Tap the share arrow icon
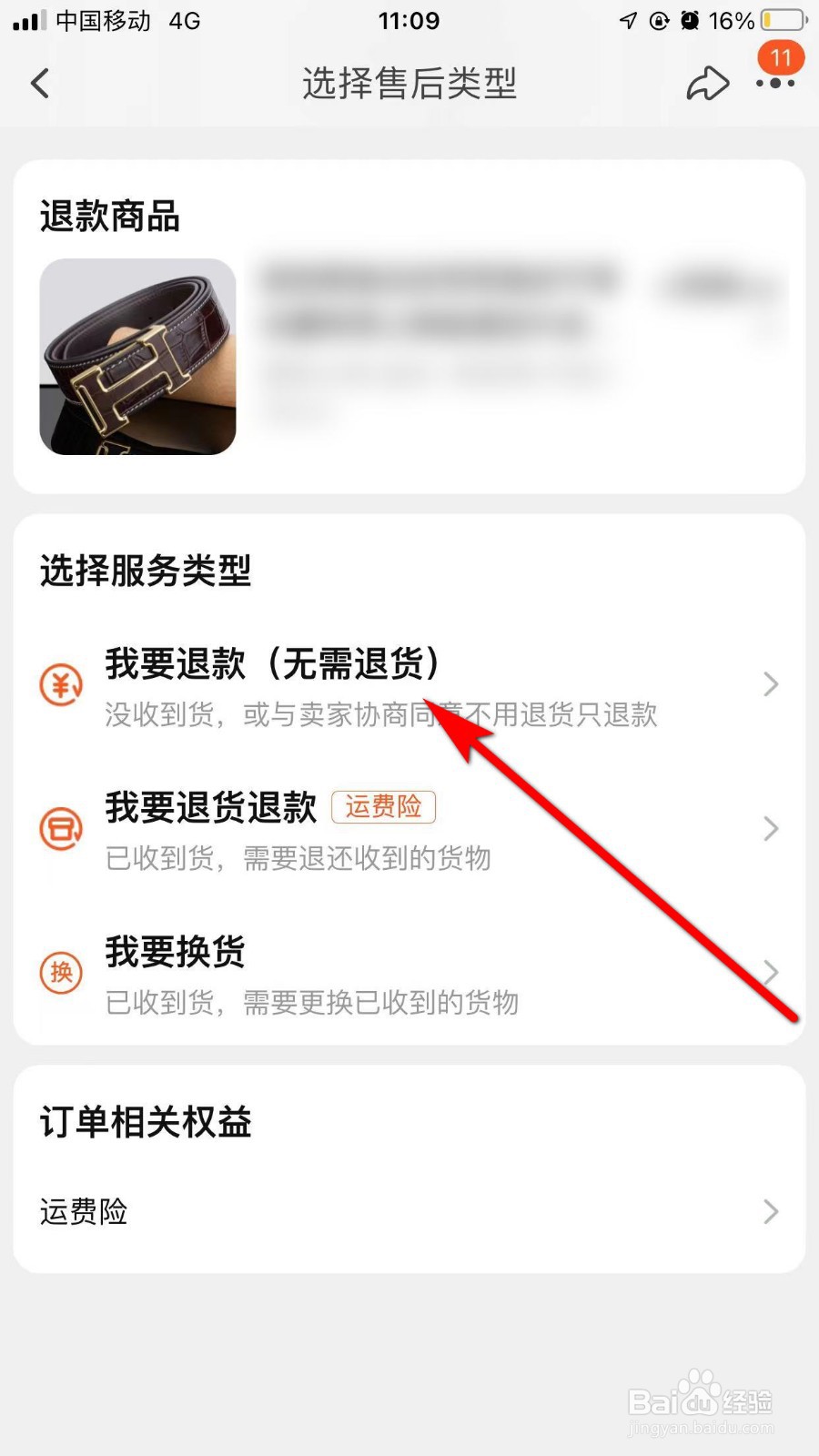The width and height of the screenshot is (819, 1456). [x=708, y=83]
